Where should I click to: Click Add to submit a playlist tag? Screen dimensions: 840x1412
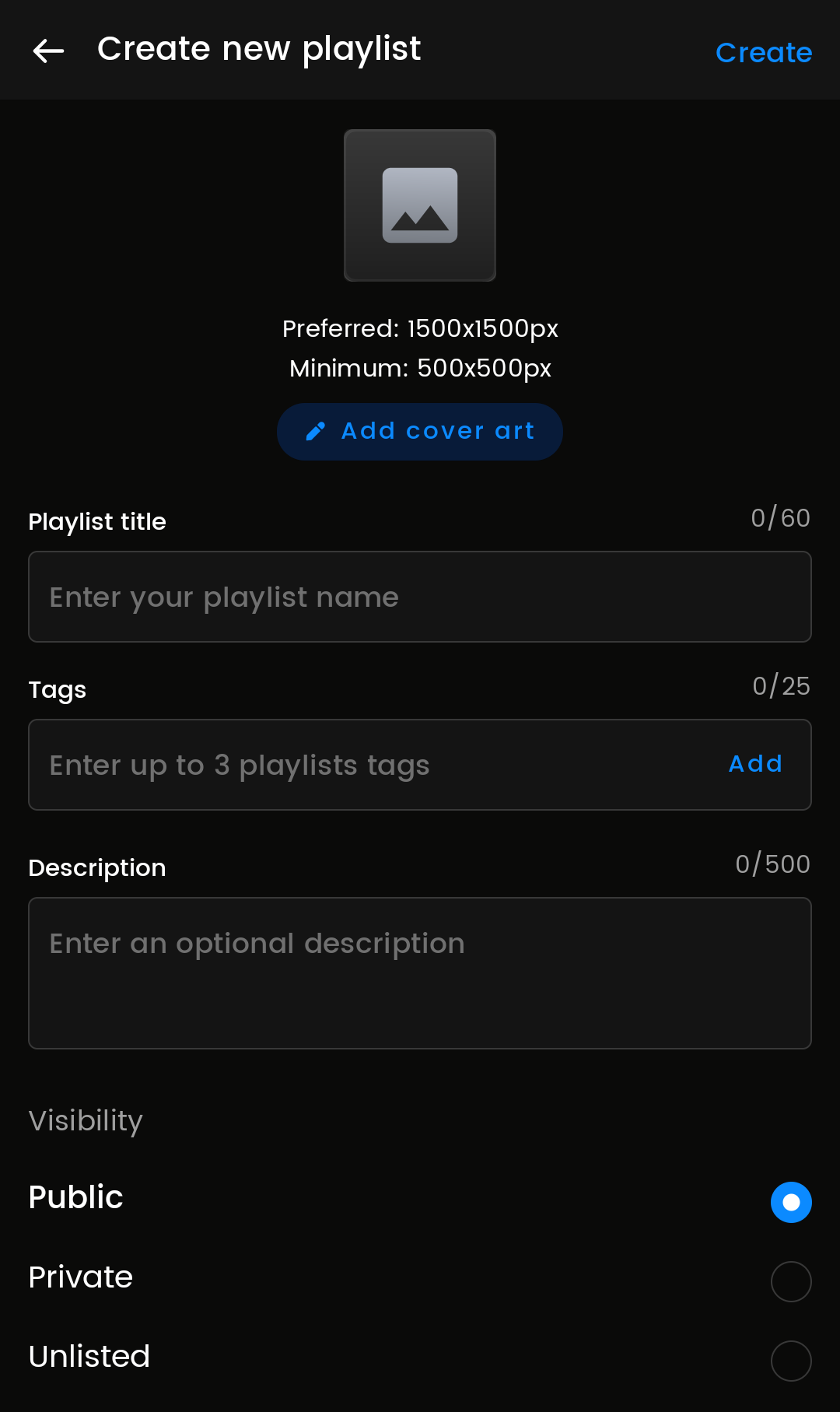click(x=754, y=764)
